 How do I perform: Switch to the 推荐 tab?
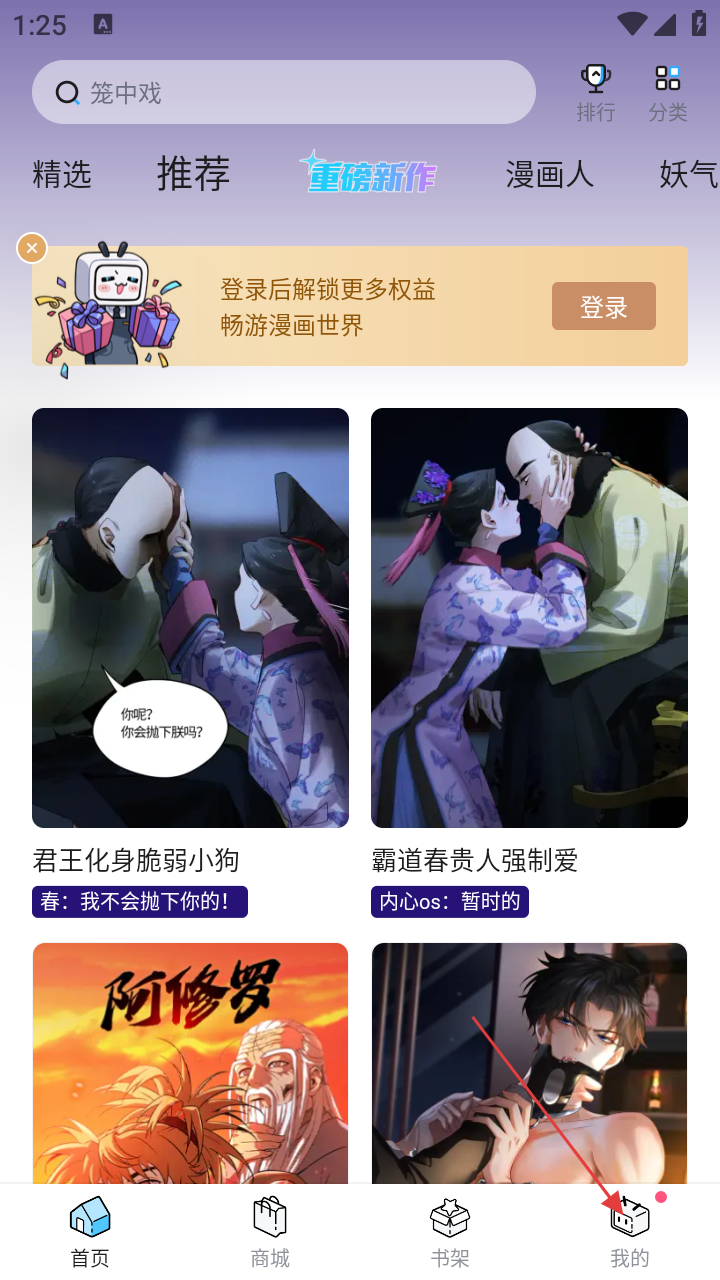[x=193, y=174]
